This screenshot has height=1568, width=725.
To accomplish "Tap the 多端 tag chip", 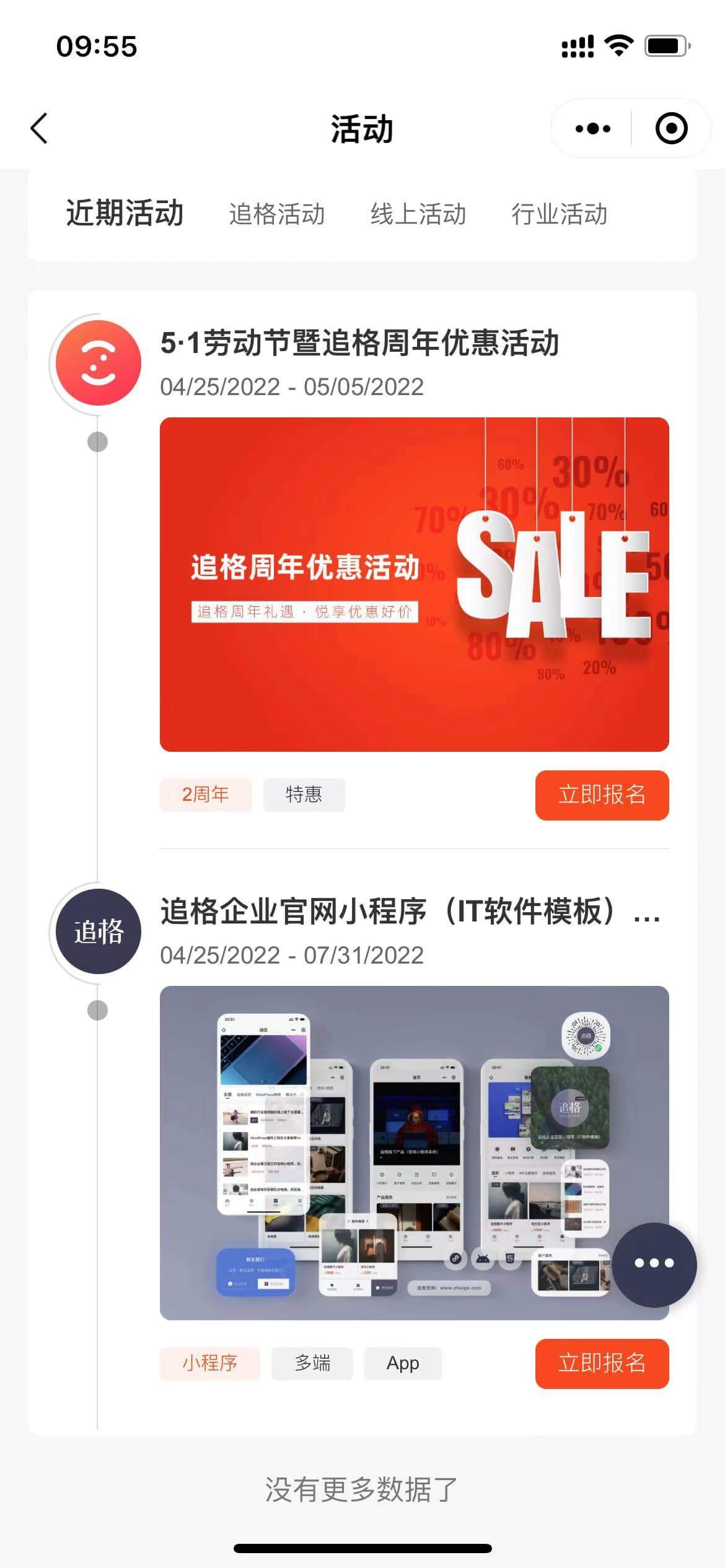I will [x=312, y=1363].
